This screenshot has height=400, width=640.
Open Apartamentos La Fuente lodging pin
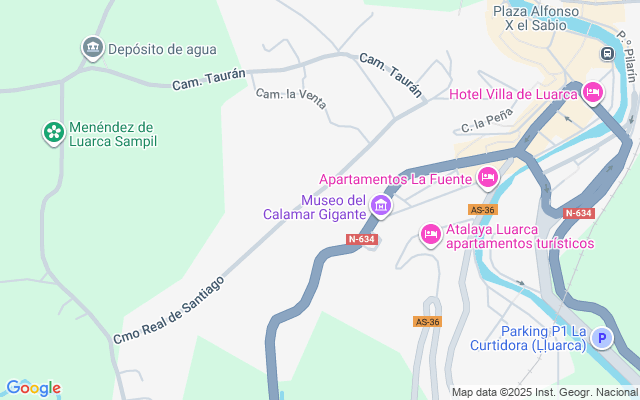pyautogui.click(x=487, y=178)
